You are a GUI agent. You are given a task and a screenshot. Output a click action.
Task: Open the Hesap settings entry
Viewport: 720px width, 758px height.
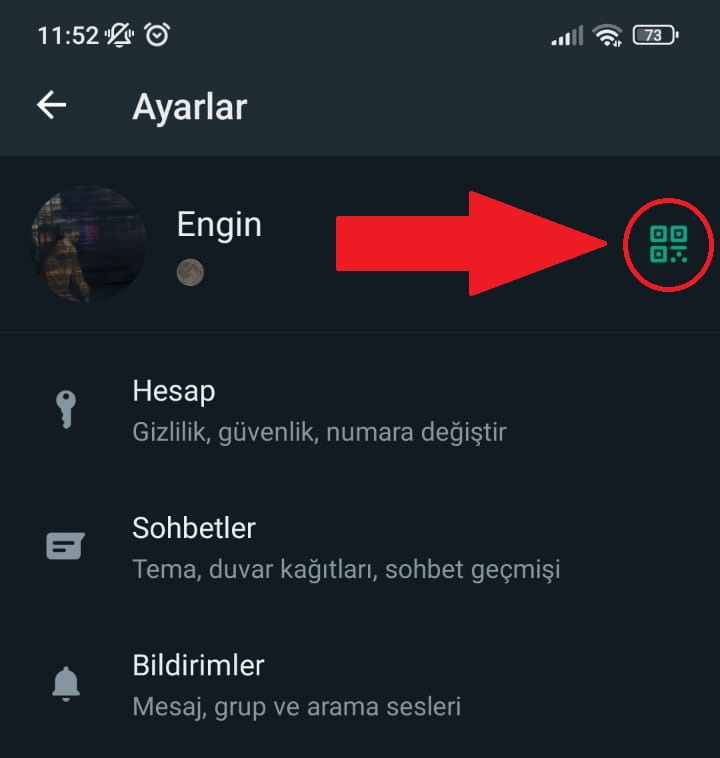(x=174, y=391)
